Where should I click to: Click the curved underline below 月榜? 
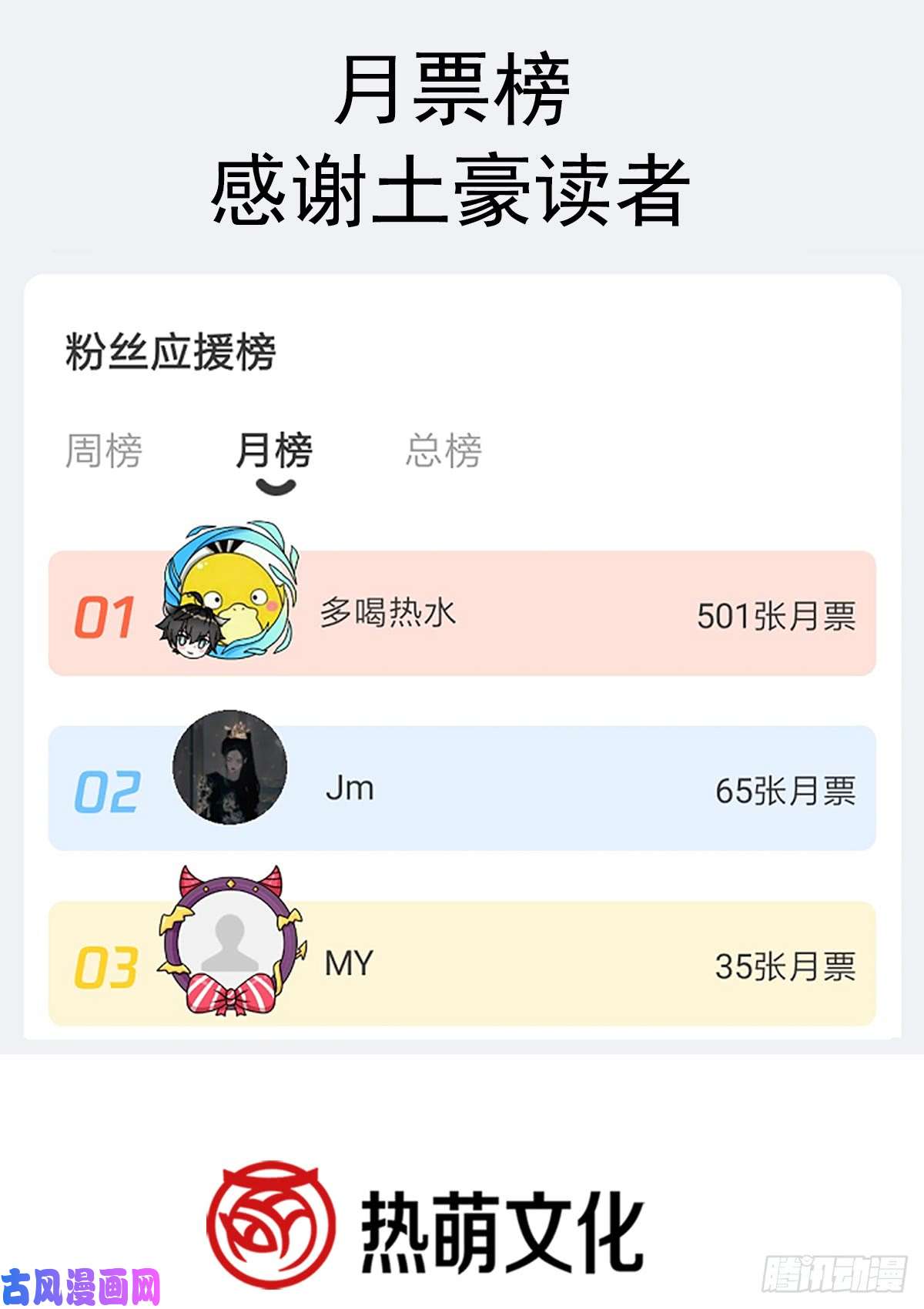pyautogui.click(x=276, y=485)
